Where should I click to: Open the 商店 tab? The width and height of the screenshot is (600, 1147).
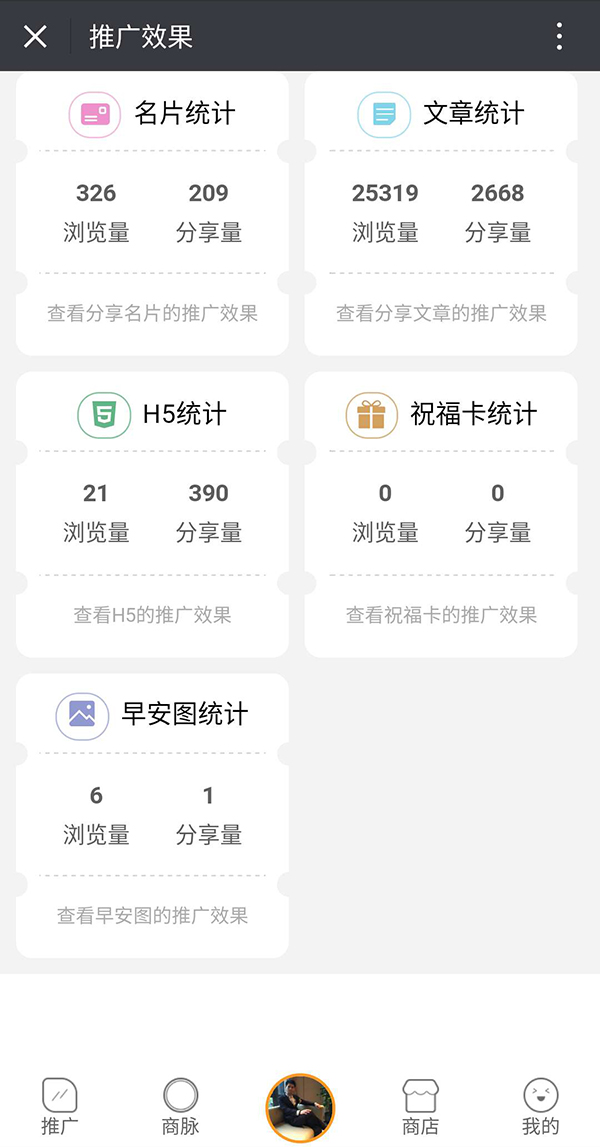pyautogui.click(x=420, y=1106)
